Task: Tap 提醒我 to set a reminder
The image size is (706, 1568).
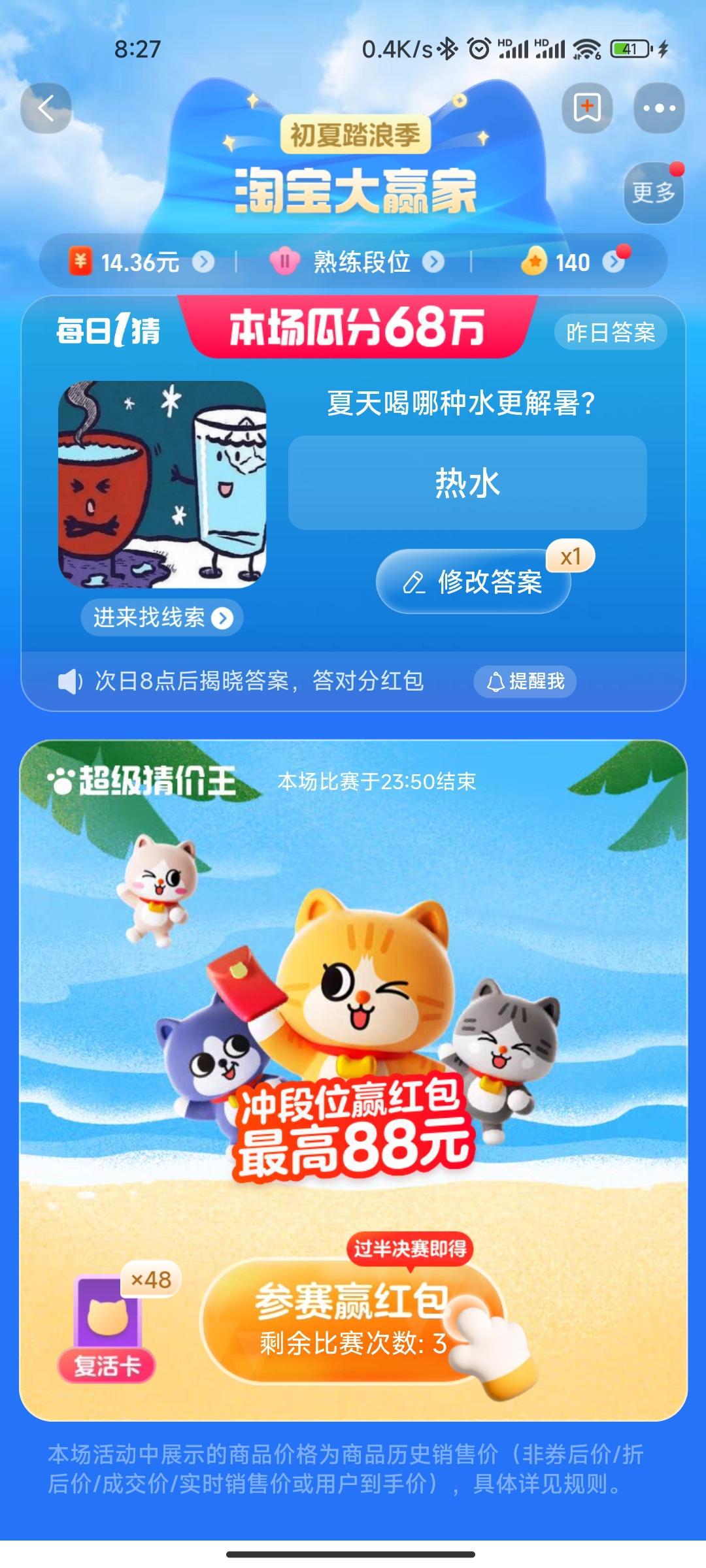Action: click(x=525, y=681)
